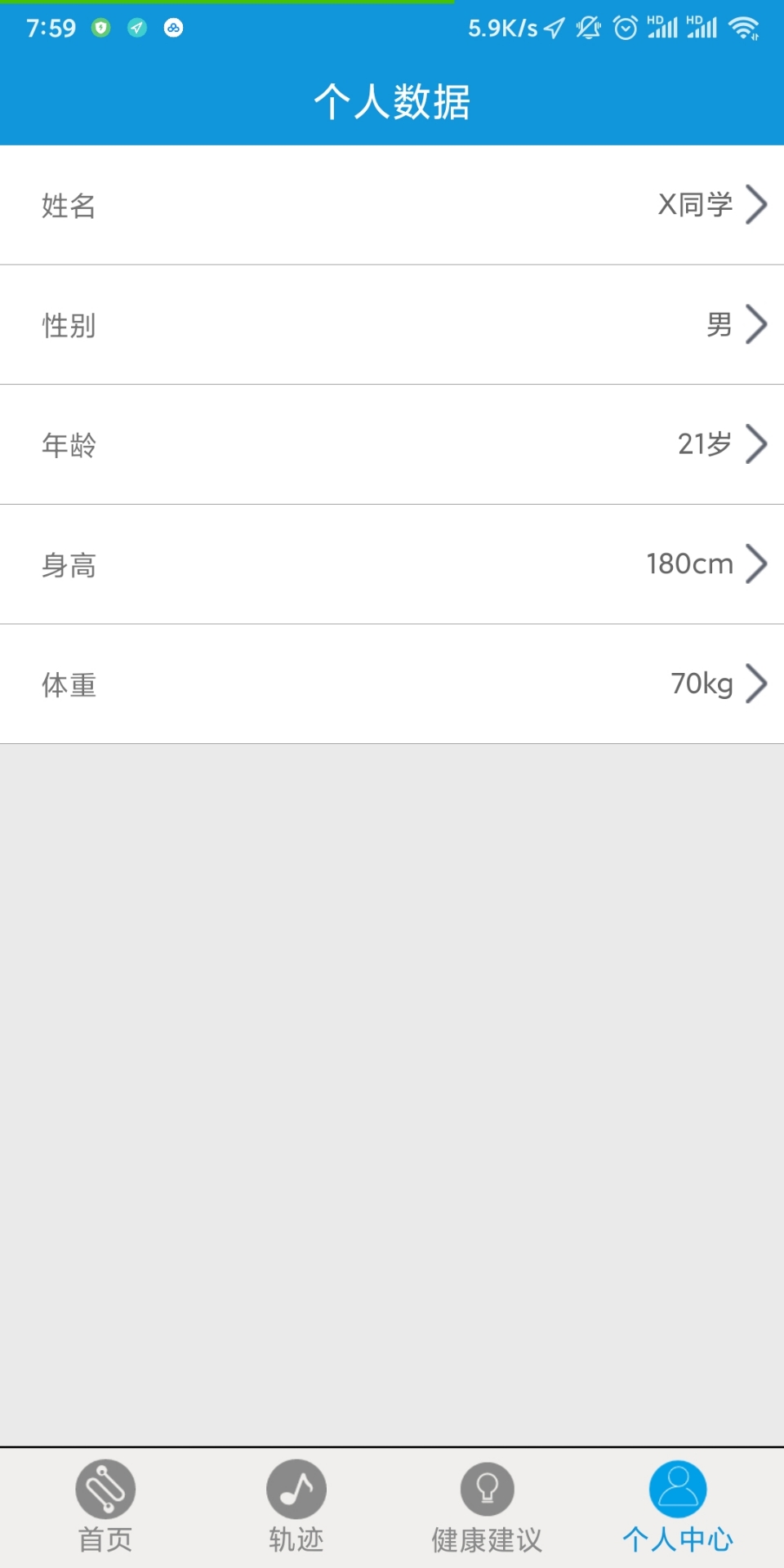Open the 个人中心 profile icon
This screenshot has height=1568, width=784.
(x=678, y=1489)
